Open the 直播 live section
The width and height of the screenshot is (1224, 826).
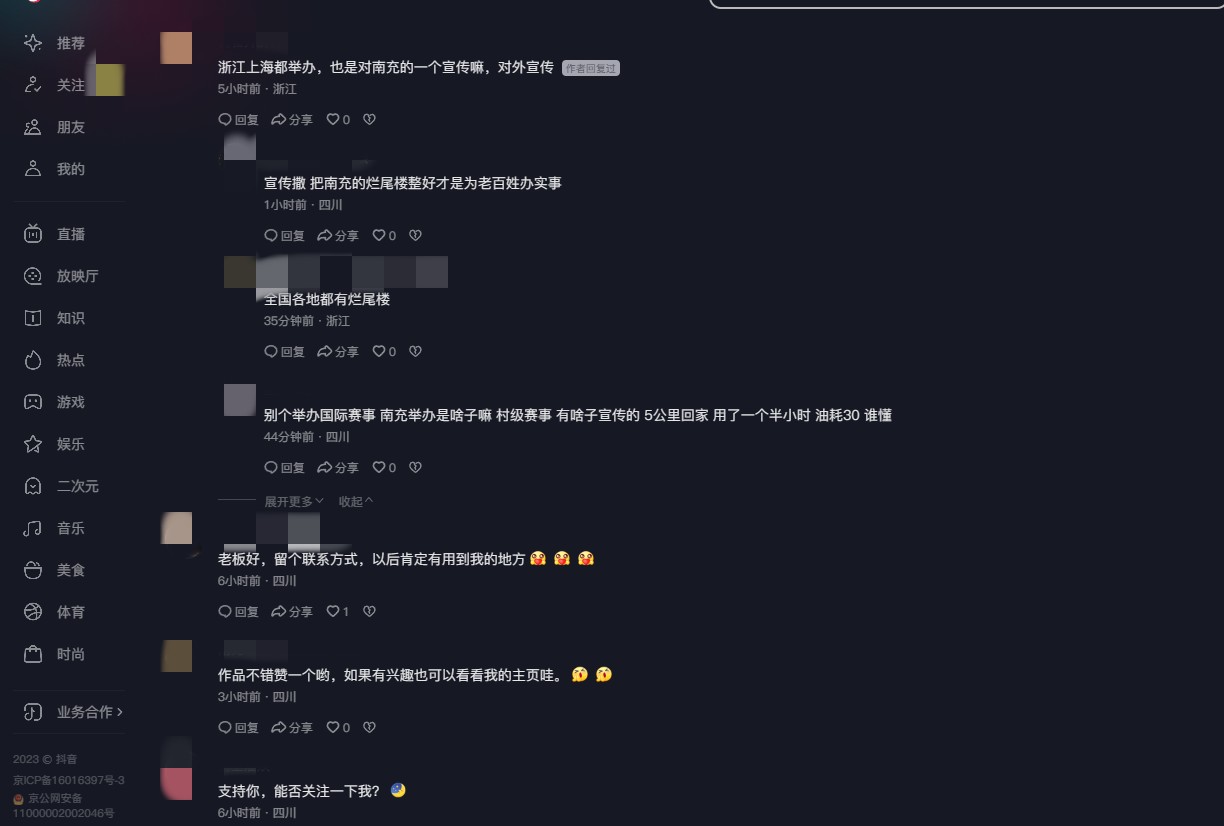[69, 234]
